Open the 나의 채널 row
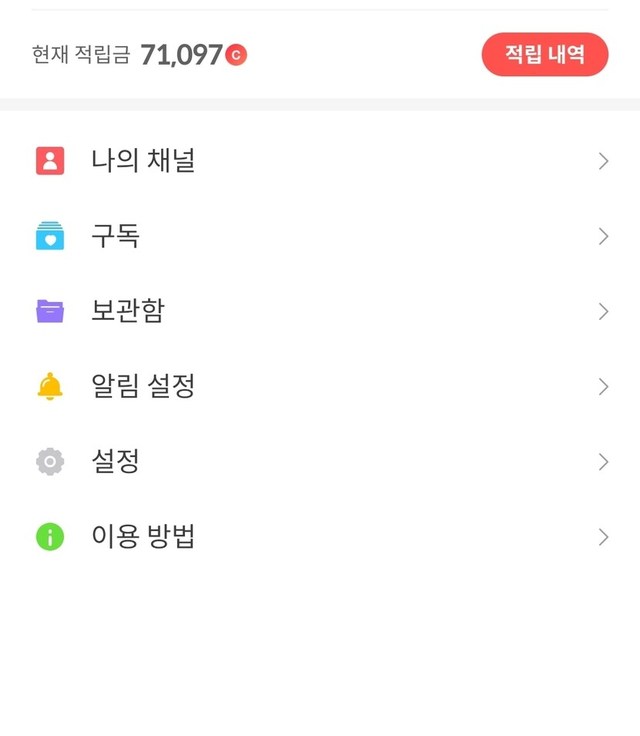 143,161
